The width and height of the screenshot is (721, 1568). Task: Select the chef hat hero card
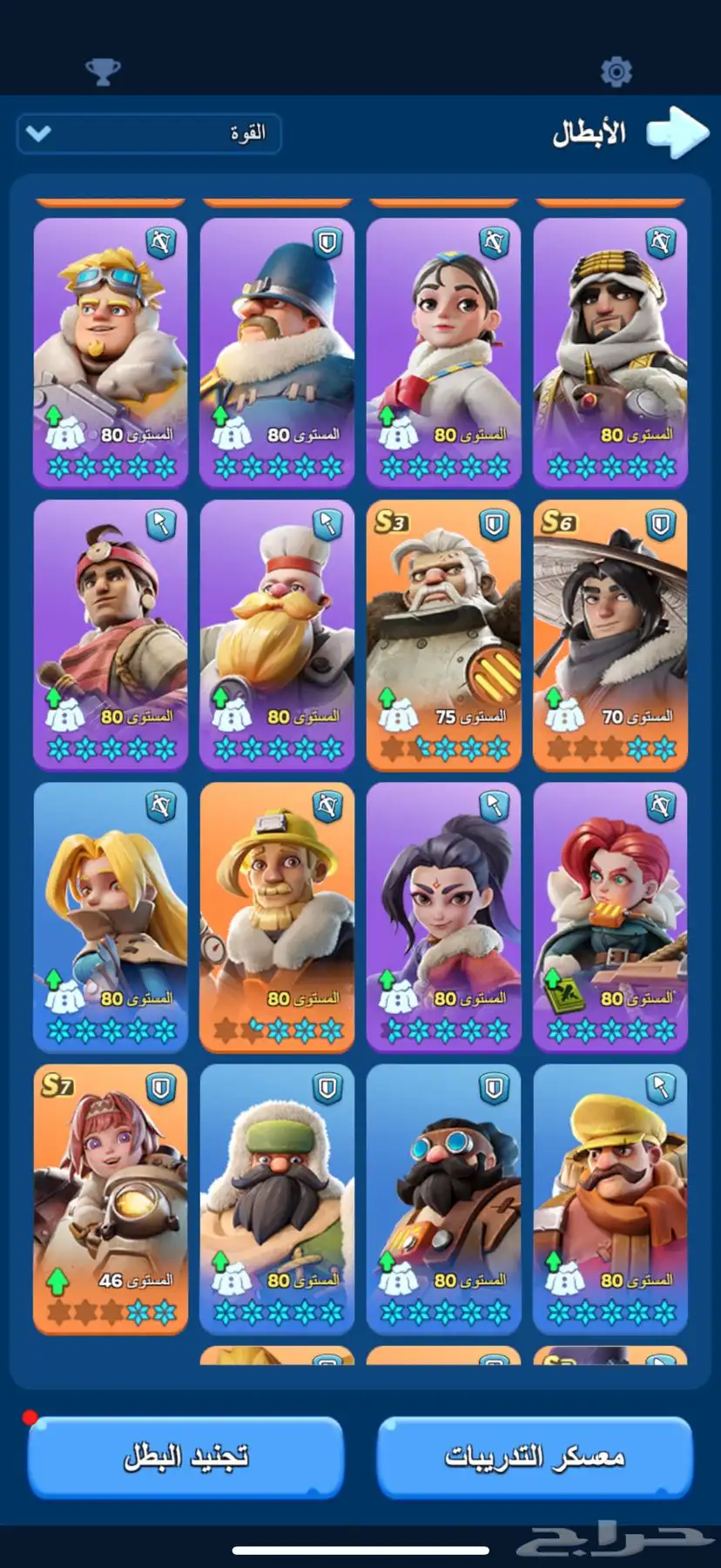coord(277,634)
